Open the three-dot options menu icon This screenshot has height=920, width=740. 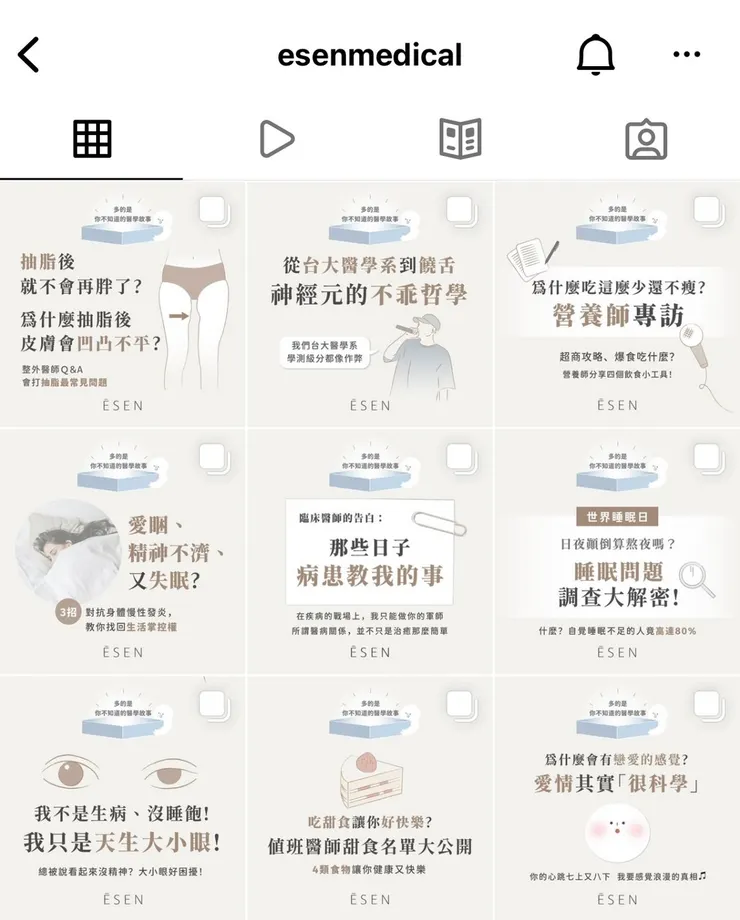click(x=687, y=55)
